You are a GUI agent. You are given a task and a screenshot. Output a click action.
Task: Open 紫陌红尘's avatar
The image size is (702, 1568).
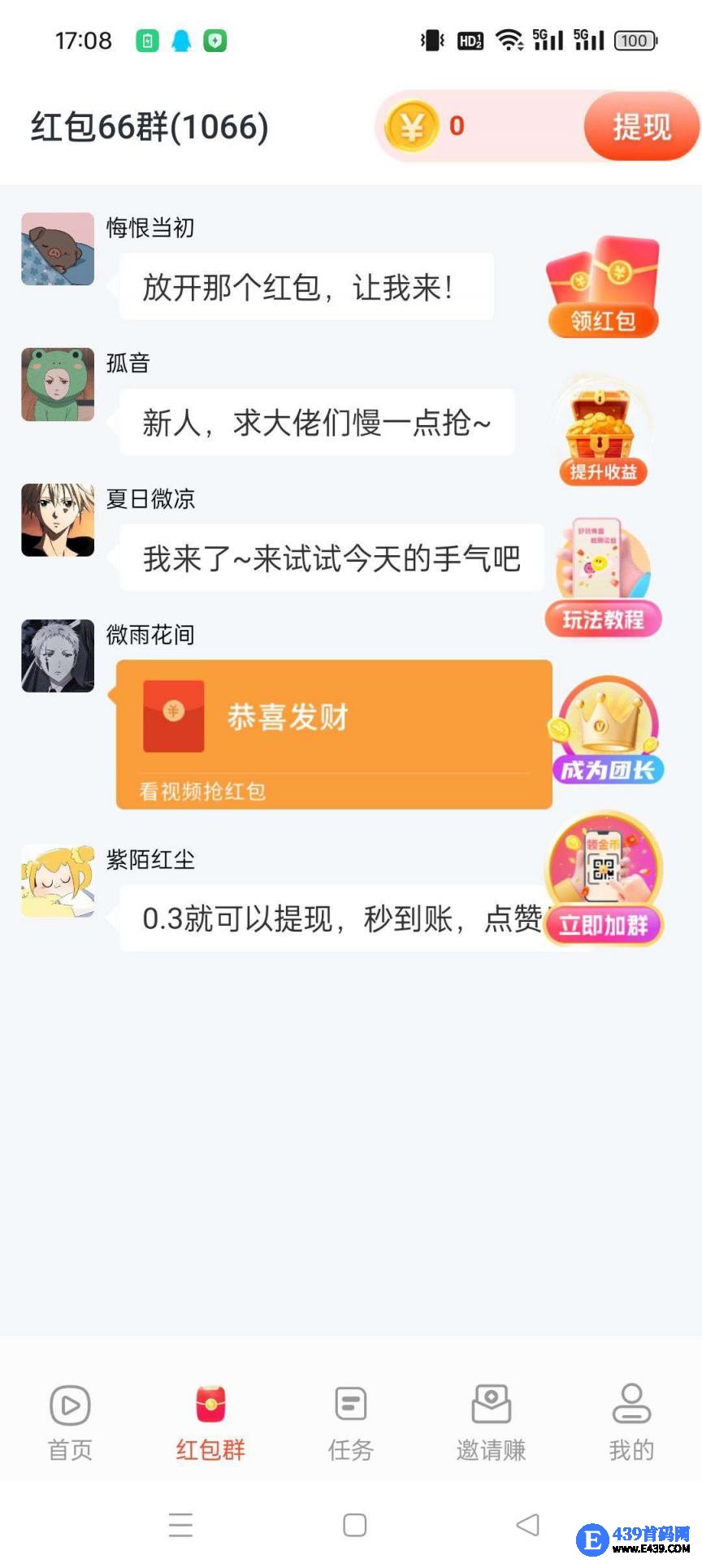(58, 881)
